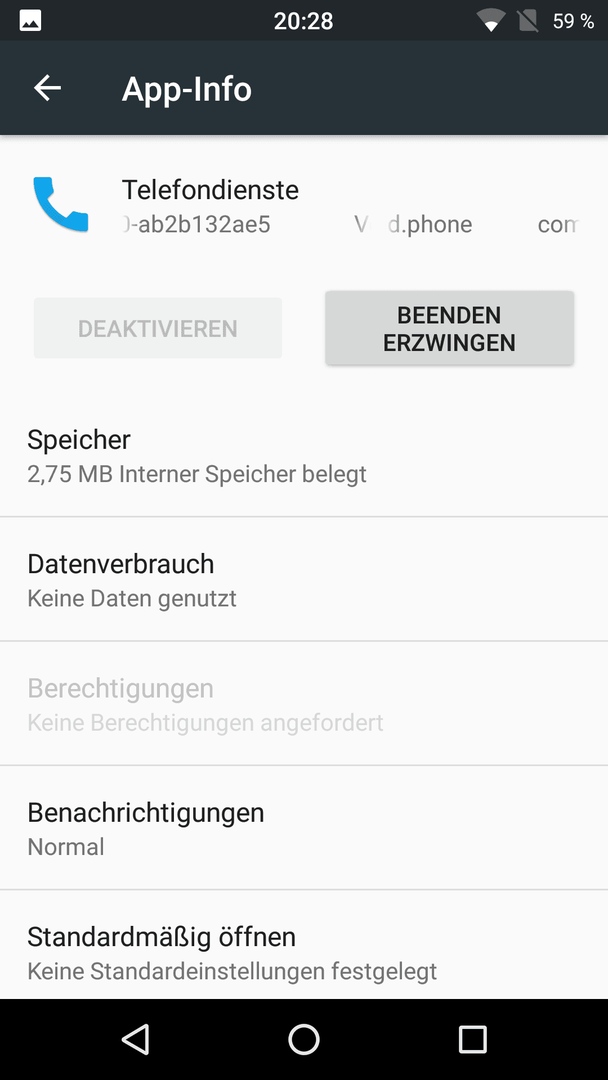The image size is (608, 1080).
Task: Tap the system home button
Action: tap(304, 1039)
